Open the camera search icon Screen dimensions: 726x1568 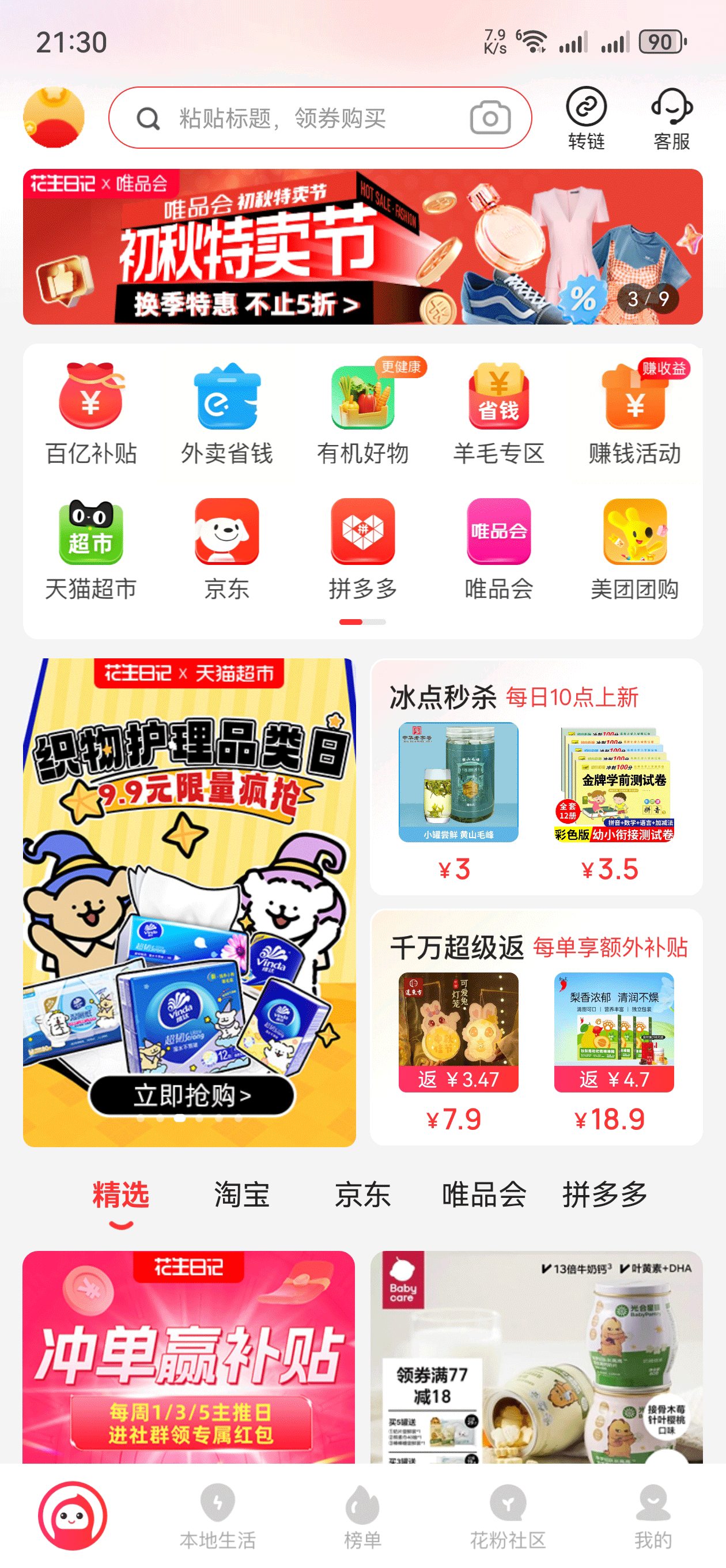point(490,118)
